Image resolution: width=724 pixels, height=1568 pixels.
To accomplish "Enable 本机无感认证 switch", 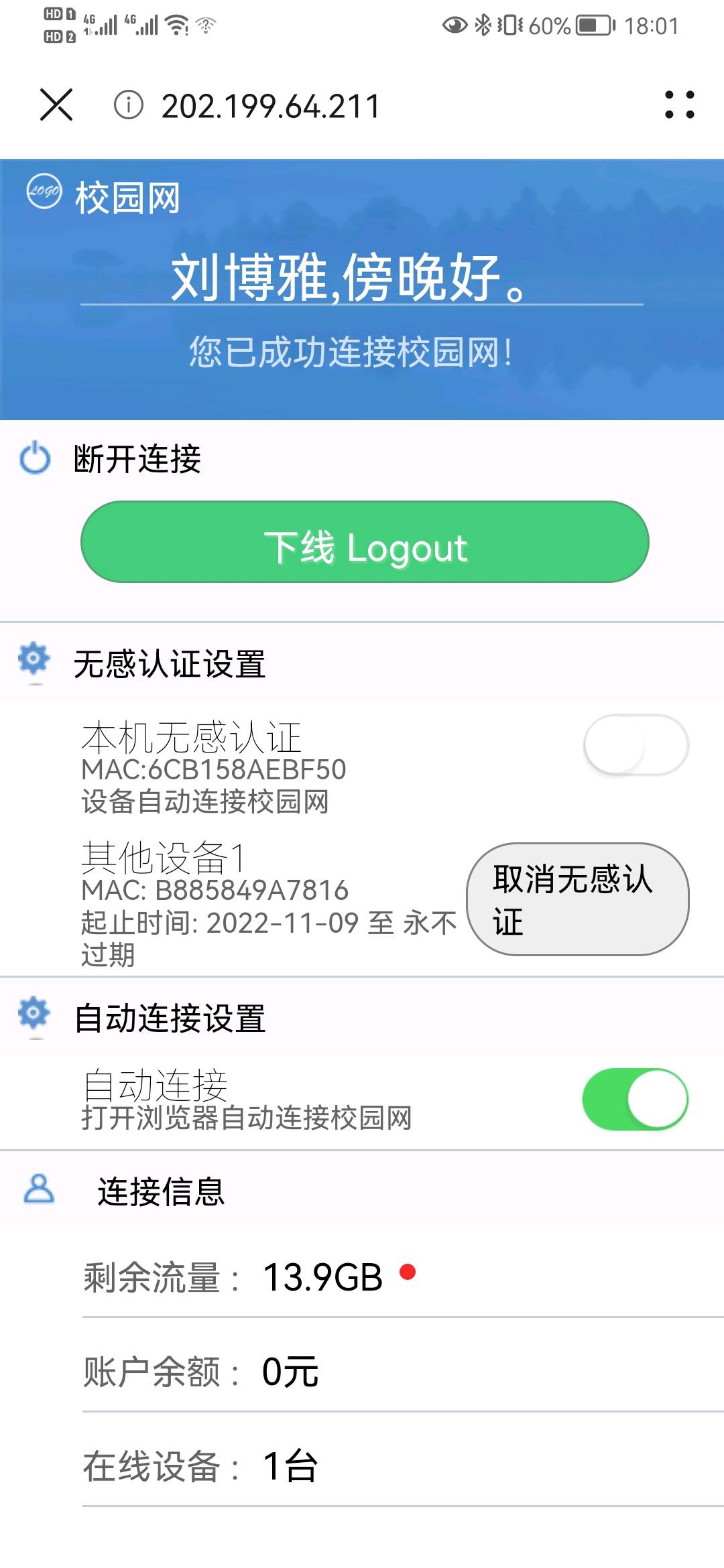I will pyautogui.click(x=636, y=744).
